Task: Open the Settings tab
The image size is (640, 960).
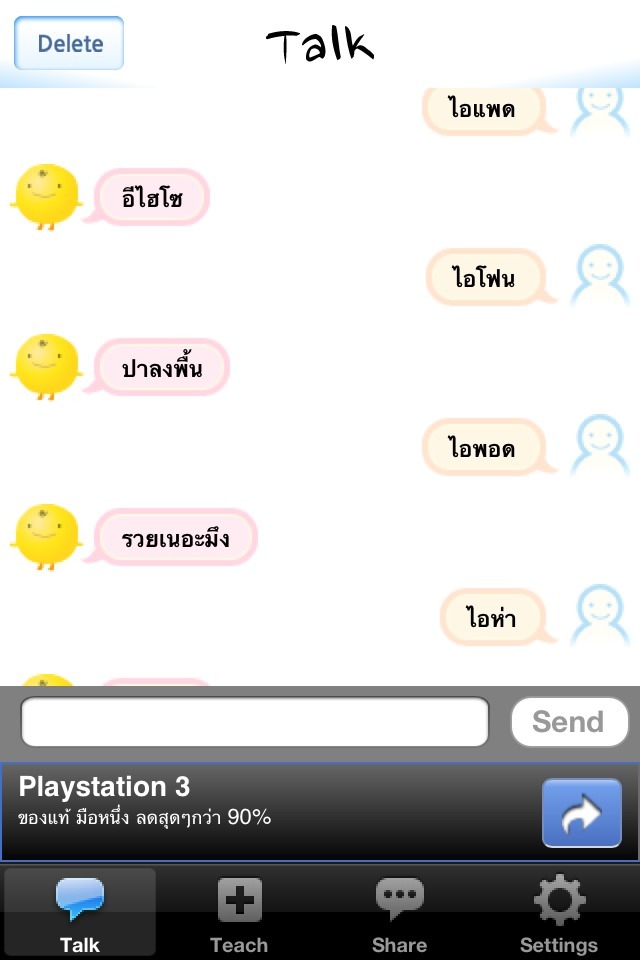Action: pos(558,912)
